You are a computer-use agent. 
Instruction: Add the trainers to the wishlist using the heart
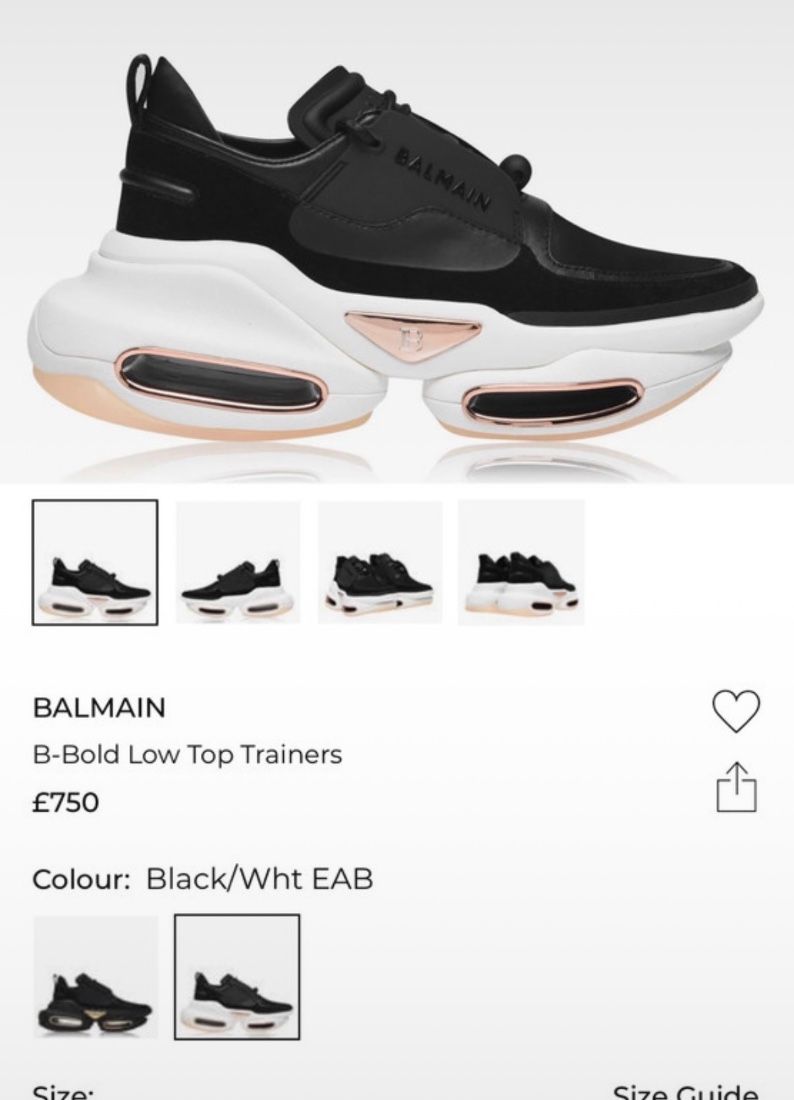(x=736, y=711)
